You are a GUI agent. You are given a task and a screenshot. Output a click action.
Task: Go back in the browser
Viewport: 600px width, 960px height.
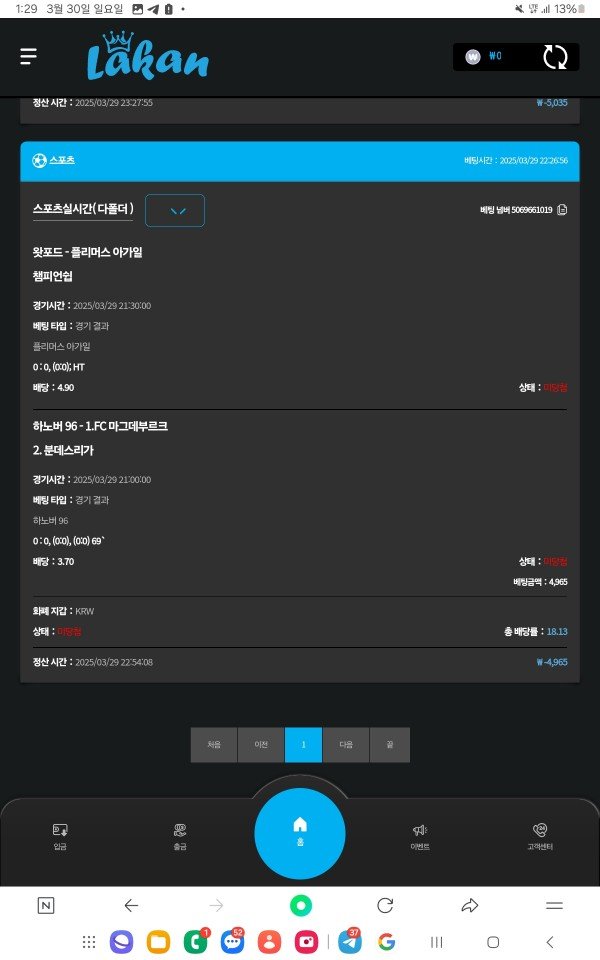(131, 905)
